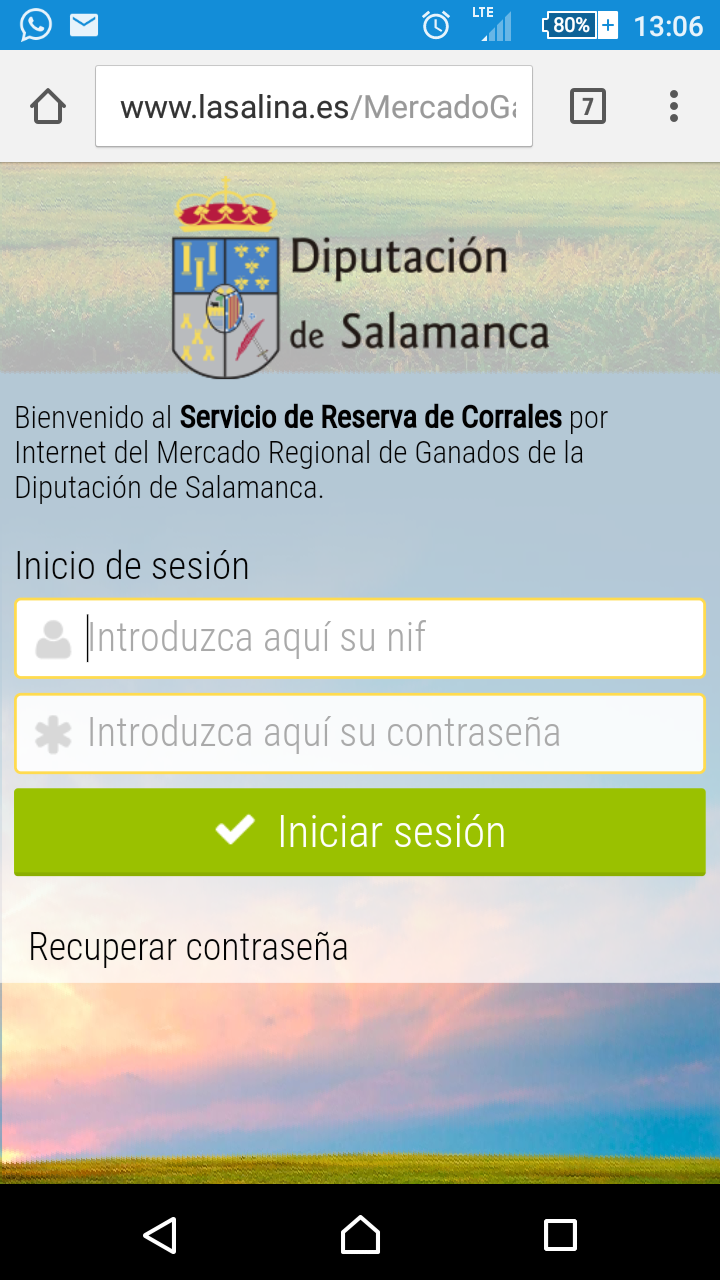This screenshot has height=1280, width=720.
Task: Open the tab switcher showing 7 tabs
Action: (x=588, y=106)
